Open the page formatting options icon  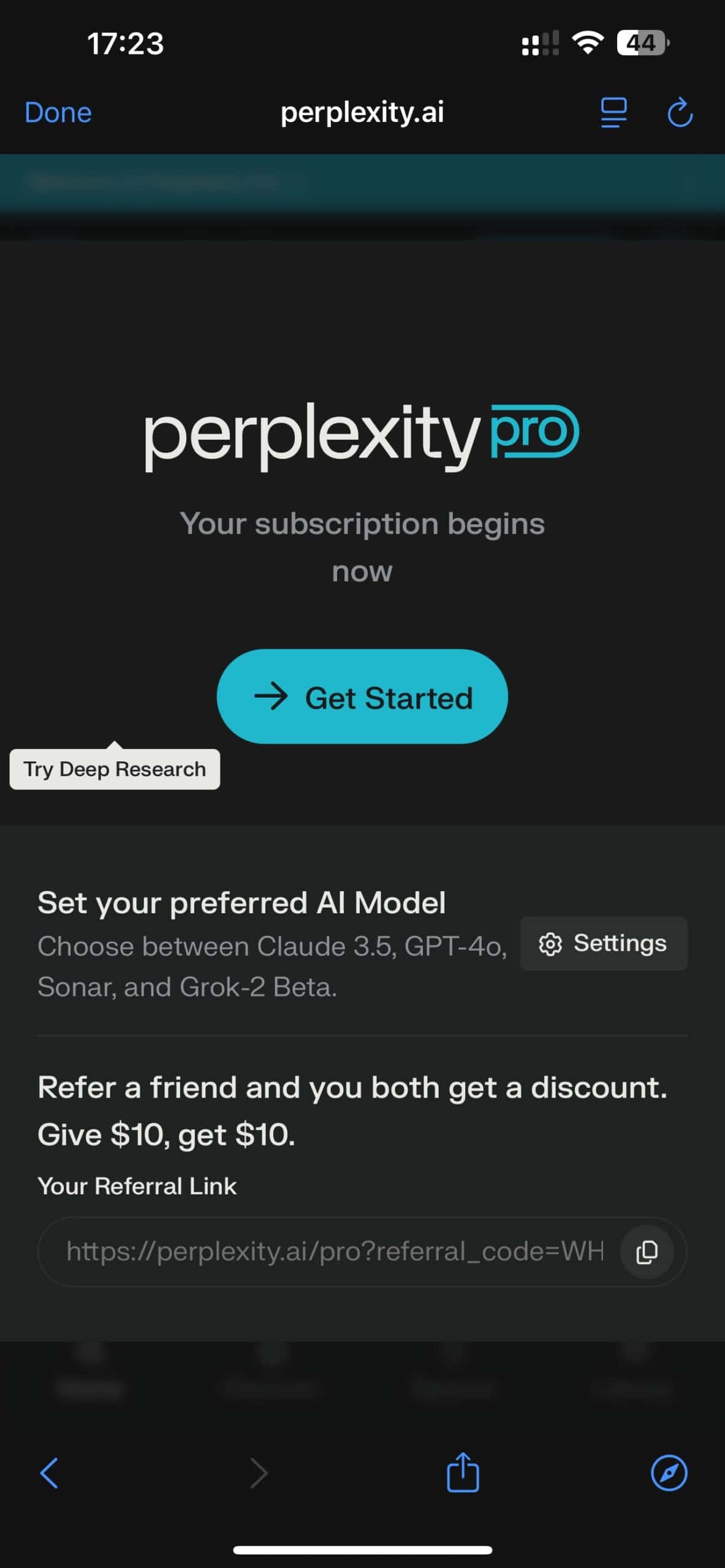(612, 113)
